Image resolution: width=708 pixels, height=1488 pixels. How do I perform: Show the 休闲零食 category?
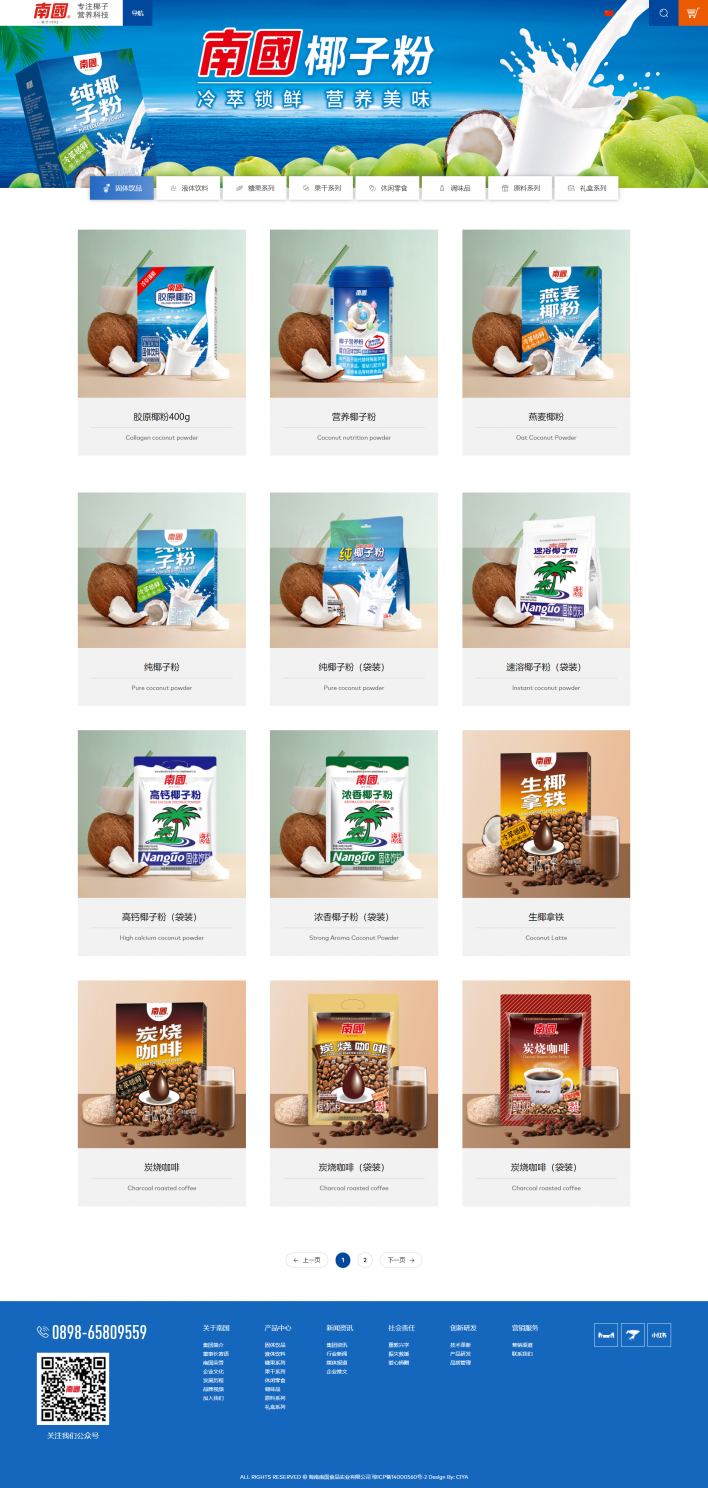(387, 188)
